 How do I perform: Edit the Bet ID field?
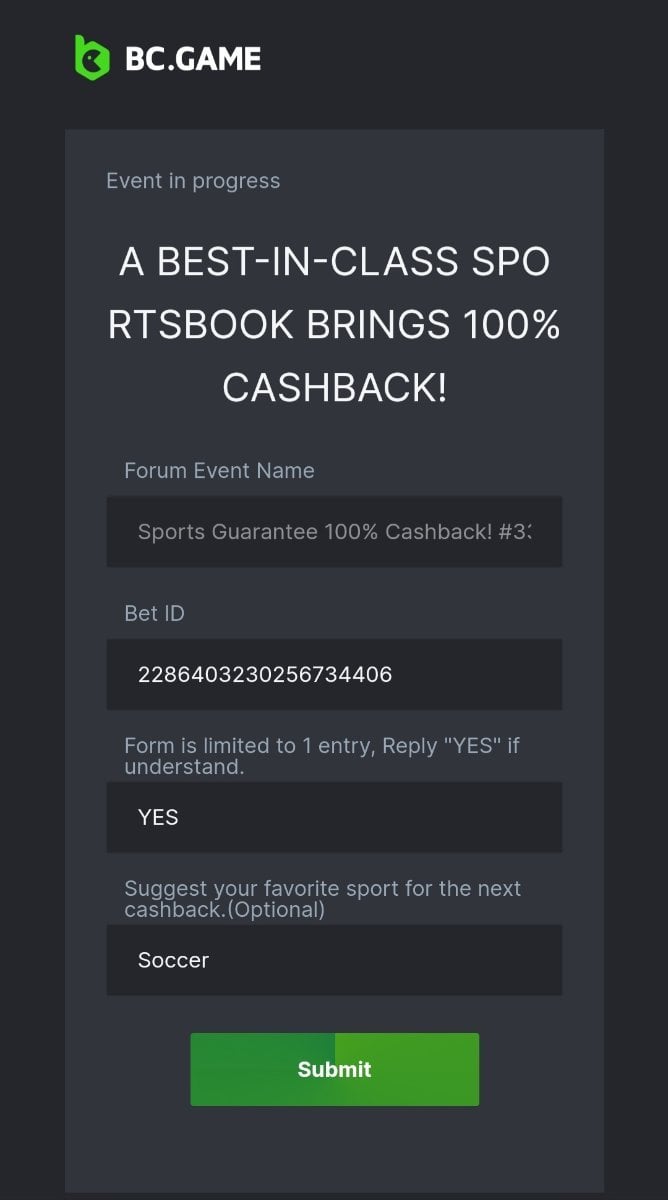click(x=334, y=675)
